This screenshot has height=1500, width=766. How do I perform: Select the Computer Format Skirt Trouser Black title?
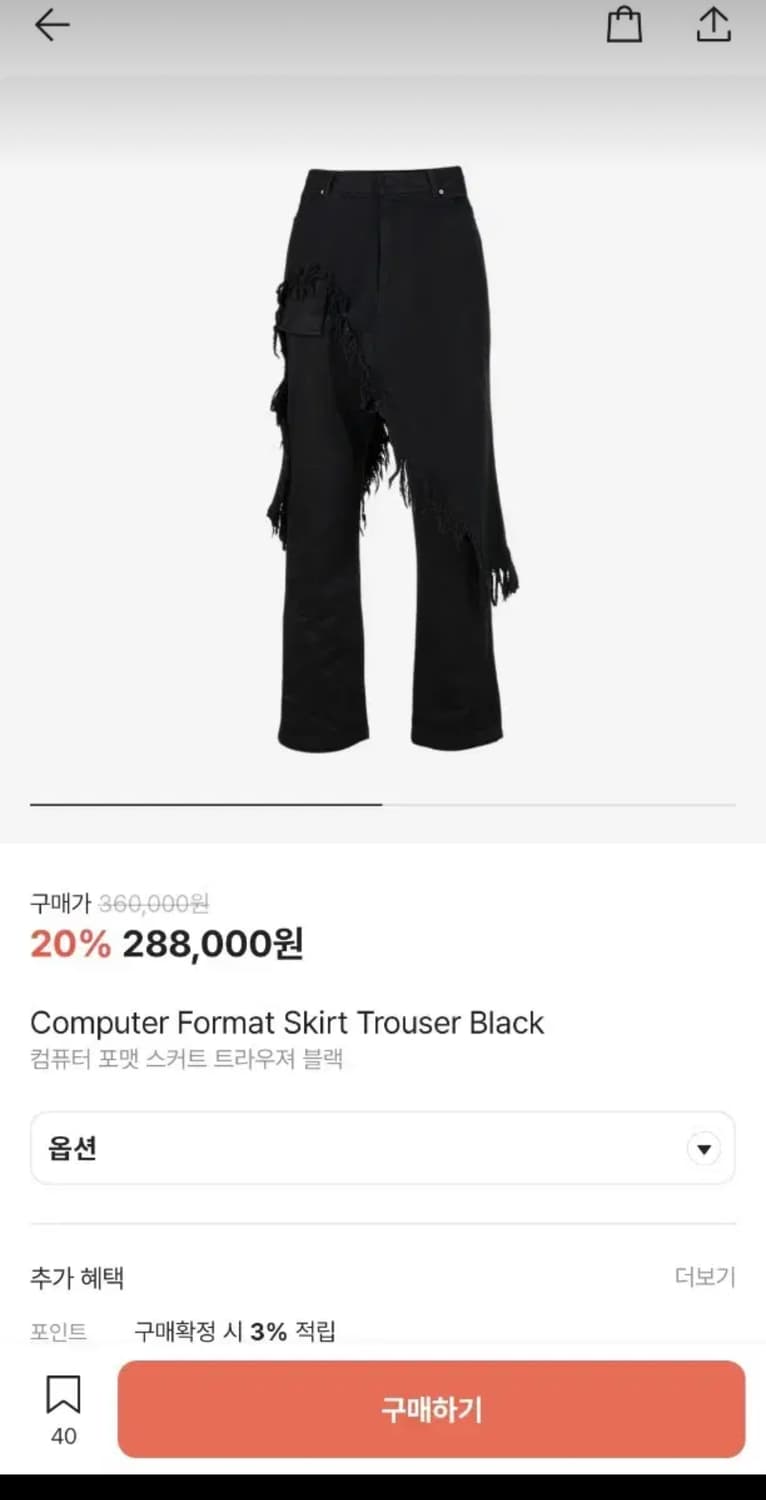288,1022
